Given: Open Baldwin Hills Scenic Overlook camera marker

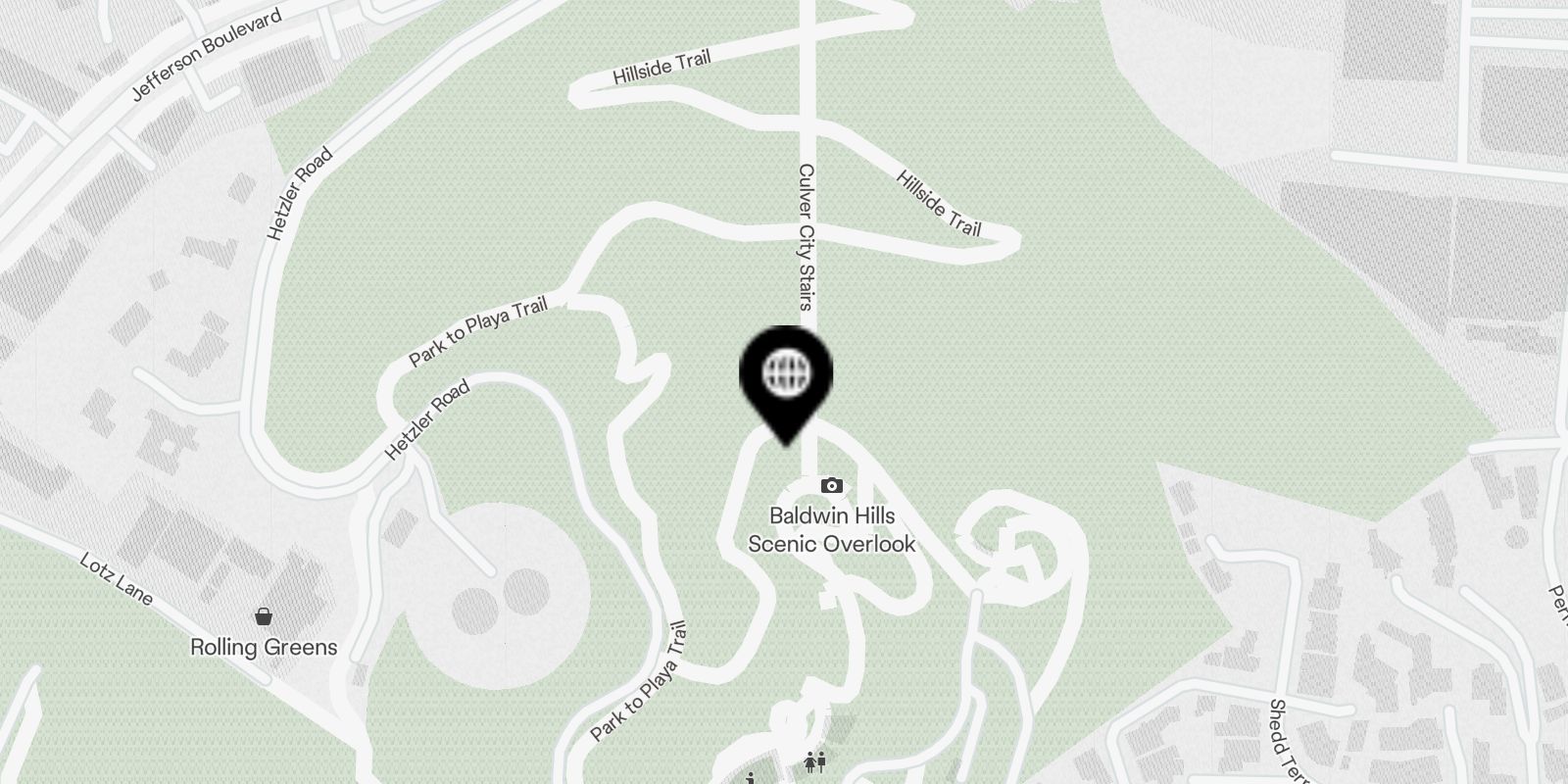Looking at the screenshot, I should (831, 486).
